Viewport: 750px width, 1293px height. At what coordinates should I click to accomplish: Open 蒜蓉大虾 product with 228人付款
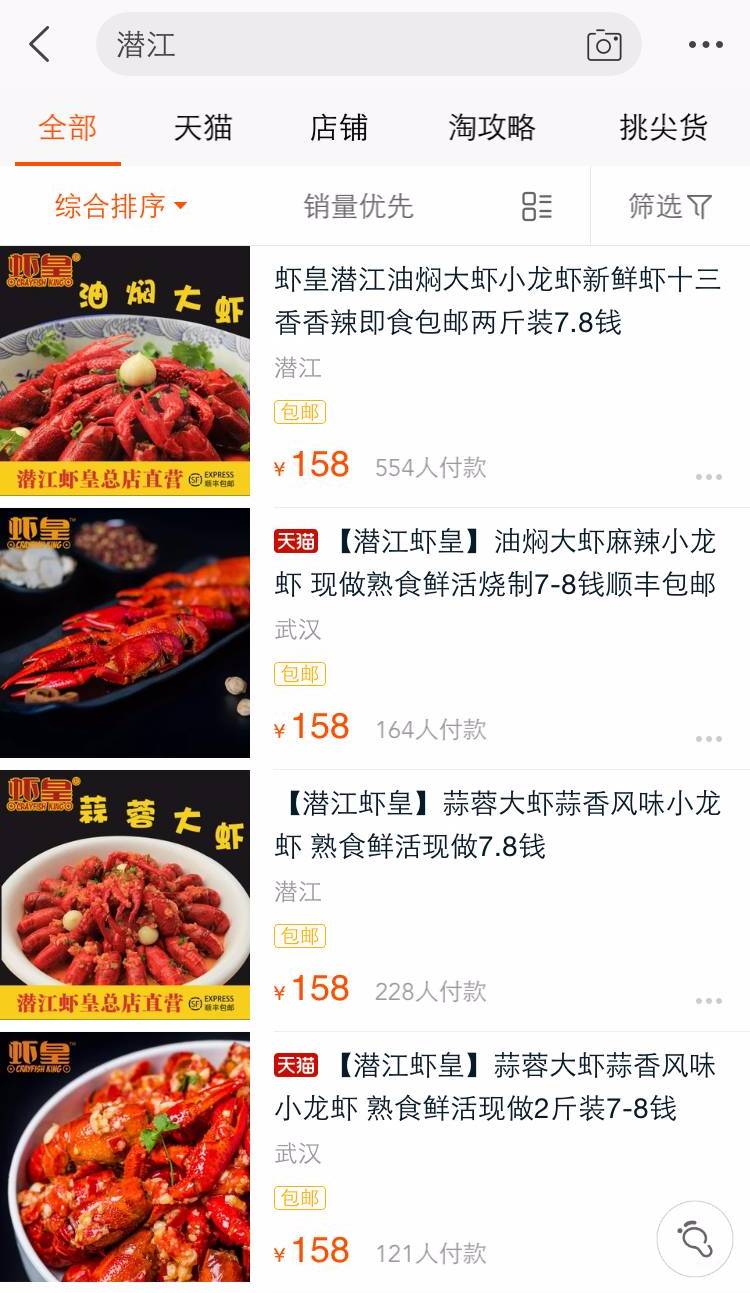pos(497,824)
